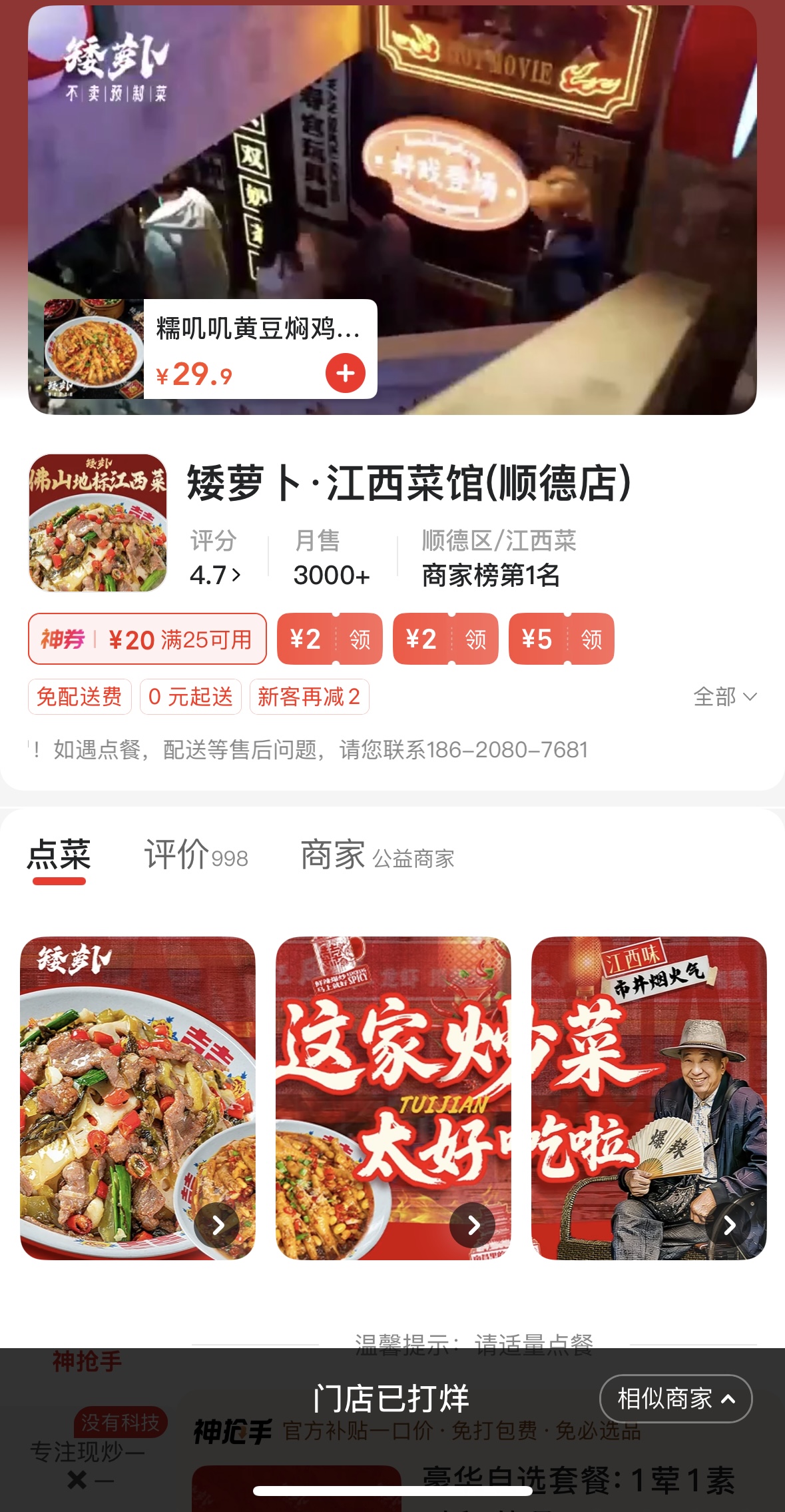
Task: Open the 矮萝卜 dish banner card
Action: 138,1098
